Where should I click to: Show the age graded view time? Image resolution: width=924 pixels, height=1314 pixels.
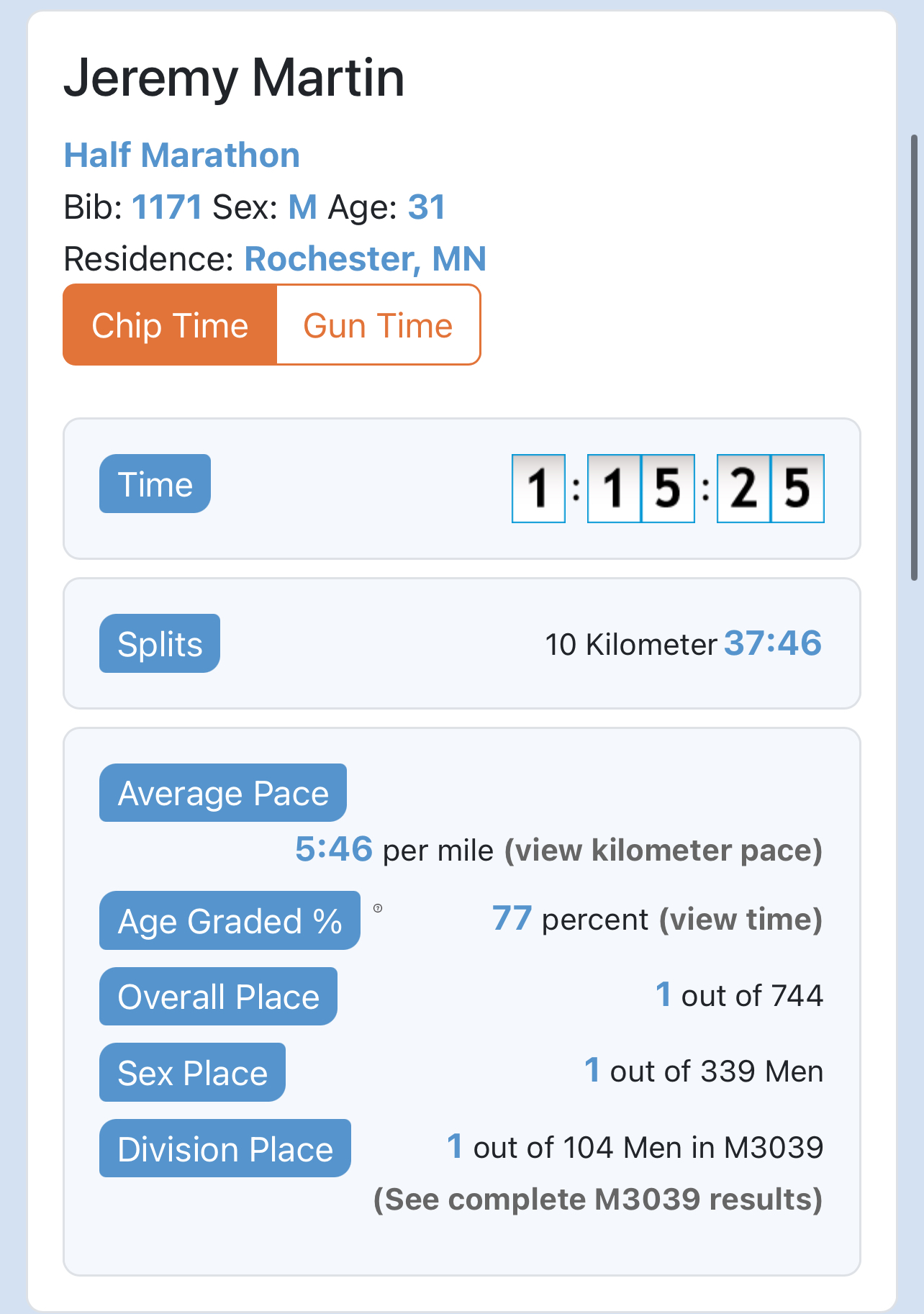pyautogui.click(x=740, y=920)
